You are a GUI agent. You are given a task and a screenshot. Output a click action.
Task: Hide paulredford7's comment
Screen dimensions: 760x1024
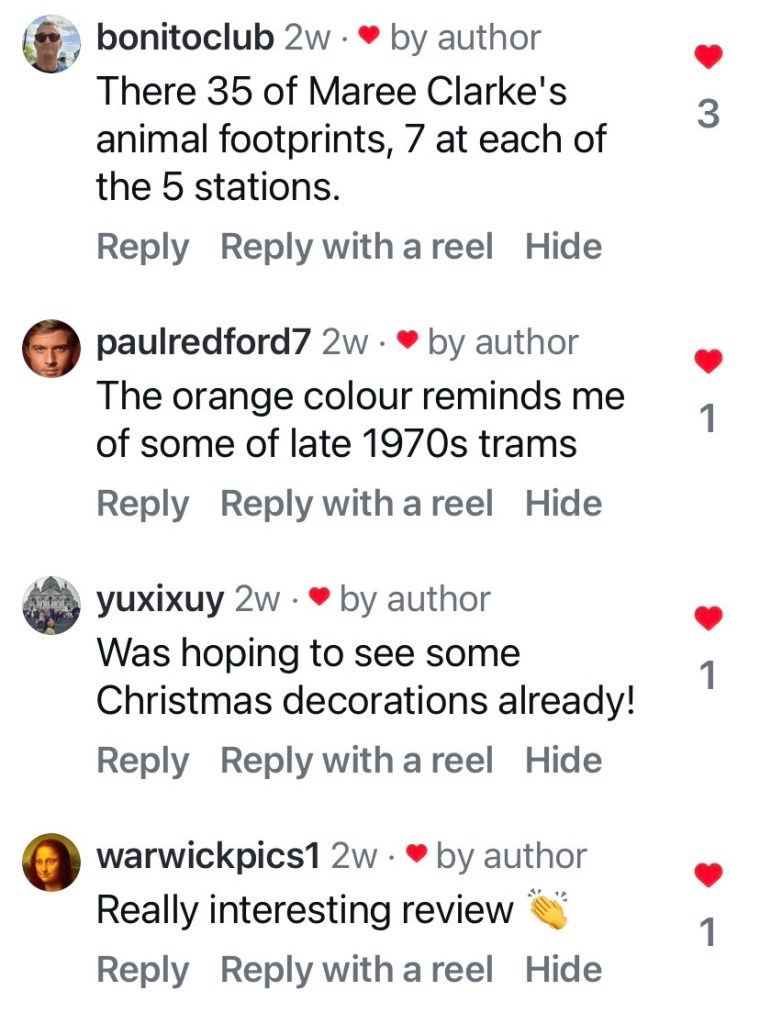(563, 504)
